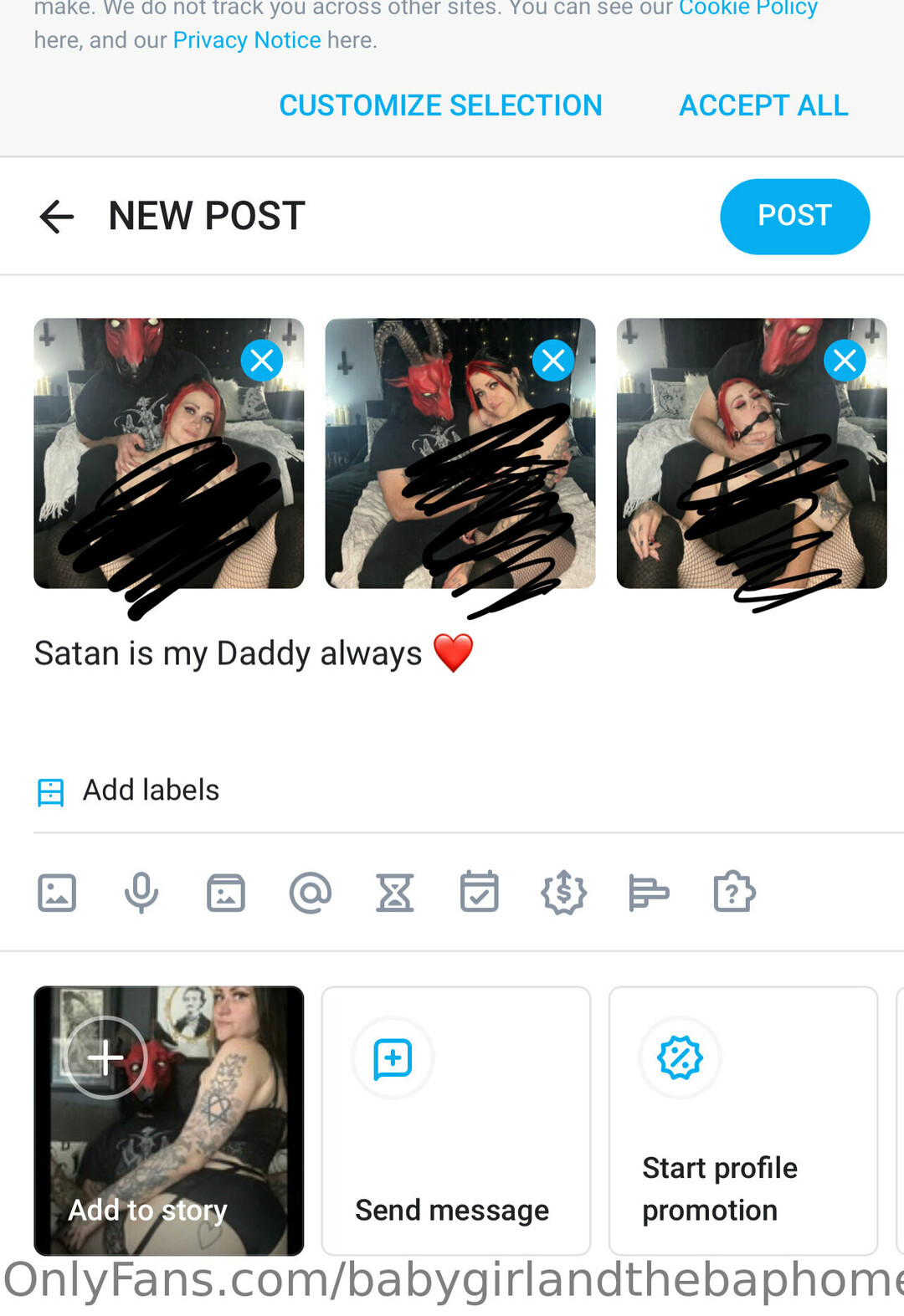This screenshot has height=1316, width=904.
Task: Schedule the post with calendar icon
Action: pyautogui.click(x=480, y=893)
